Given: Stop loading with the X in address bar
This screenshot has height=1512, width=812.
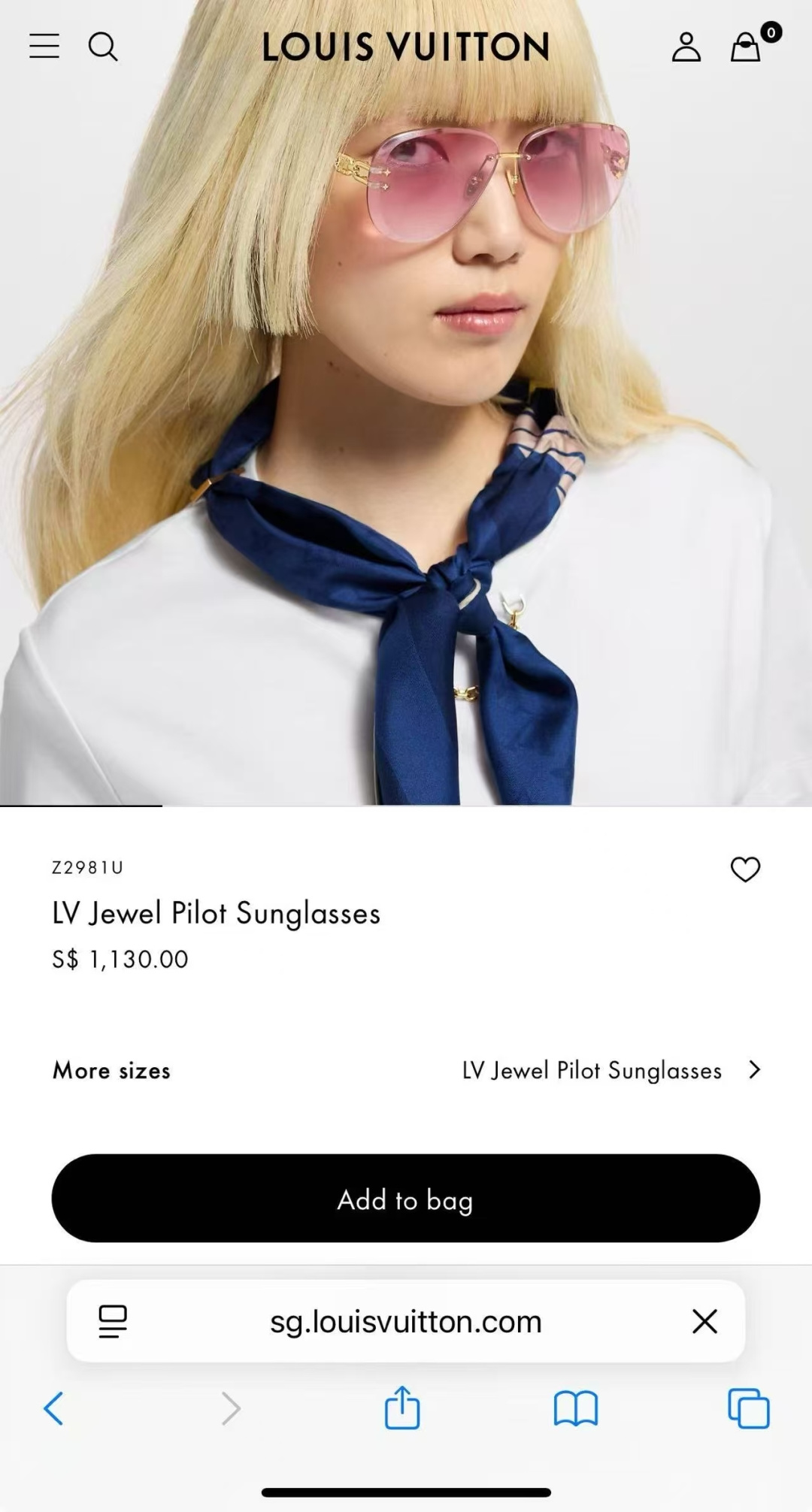Looking at the screenshot, I should click(x=704, y=1322).
